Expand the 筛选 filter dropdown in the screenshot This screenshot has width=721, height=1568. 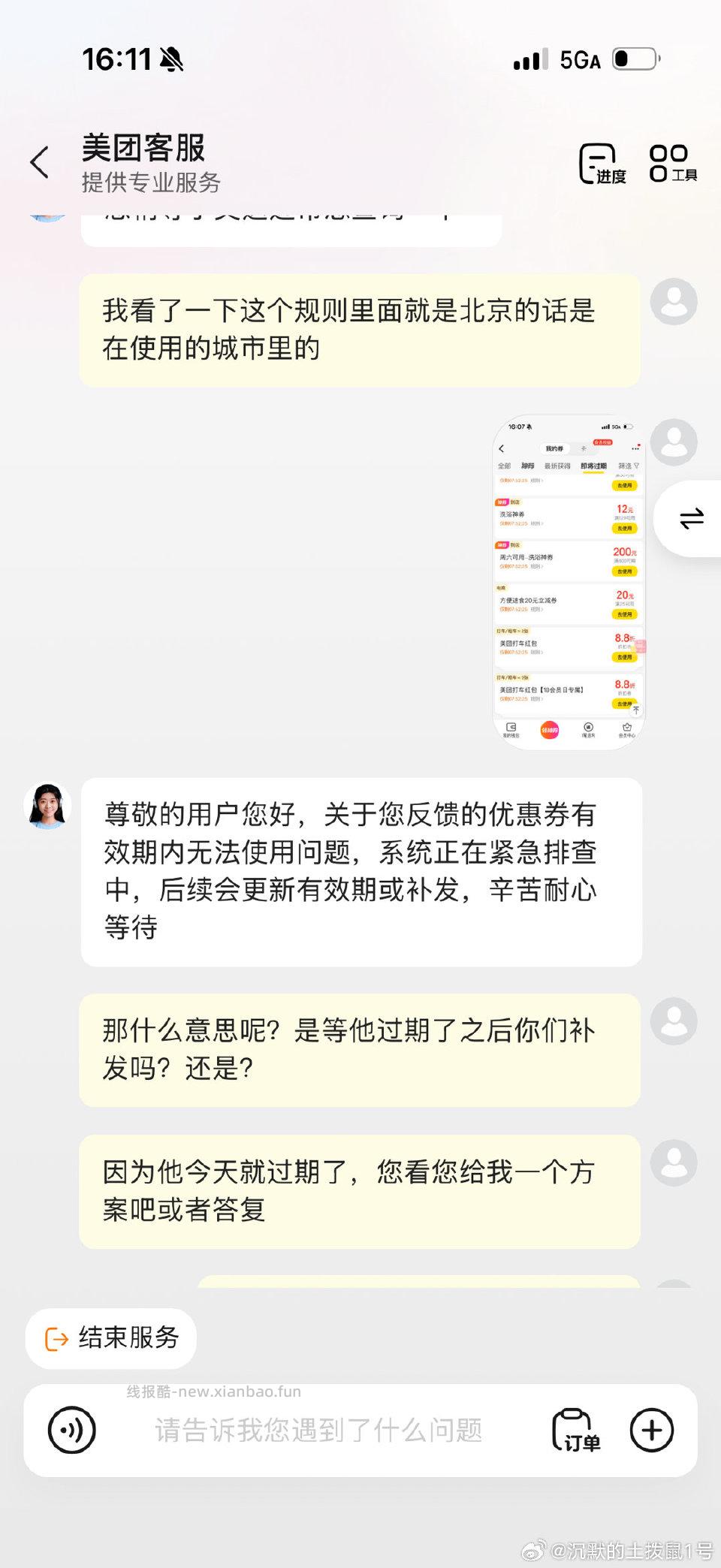pos(629,466)
